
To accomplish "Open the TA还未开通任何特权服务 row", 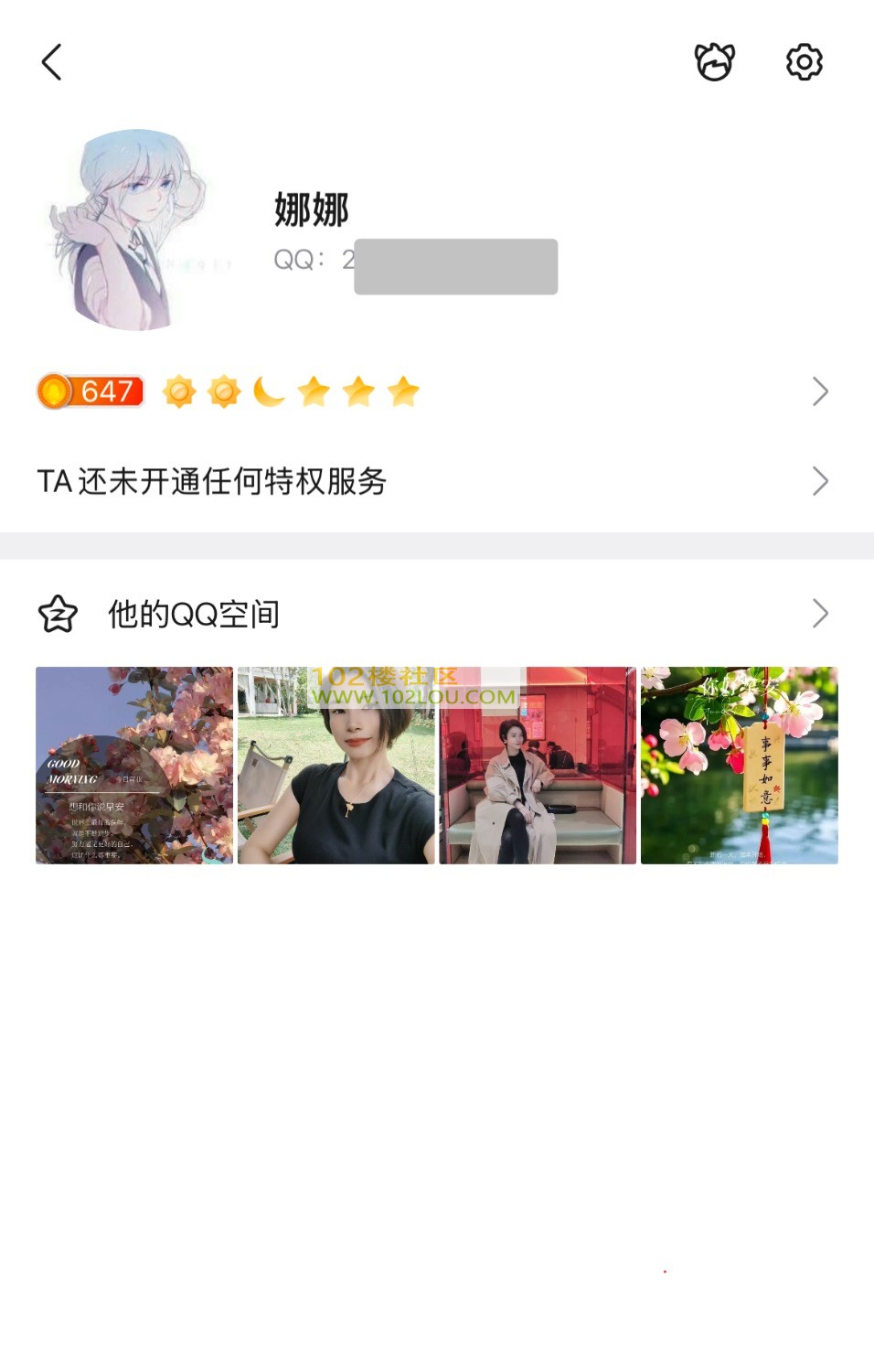I will pos(436,481).
